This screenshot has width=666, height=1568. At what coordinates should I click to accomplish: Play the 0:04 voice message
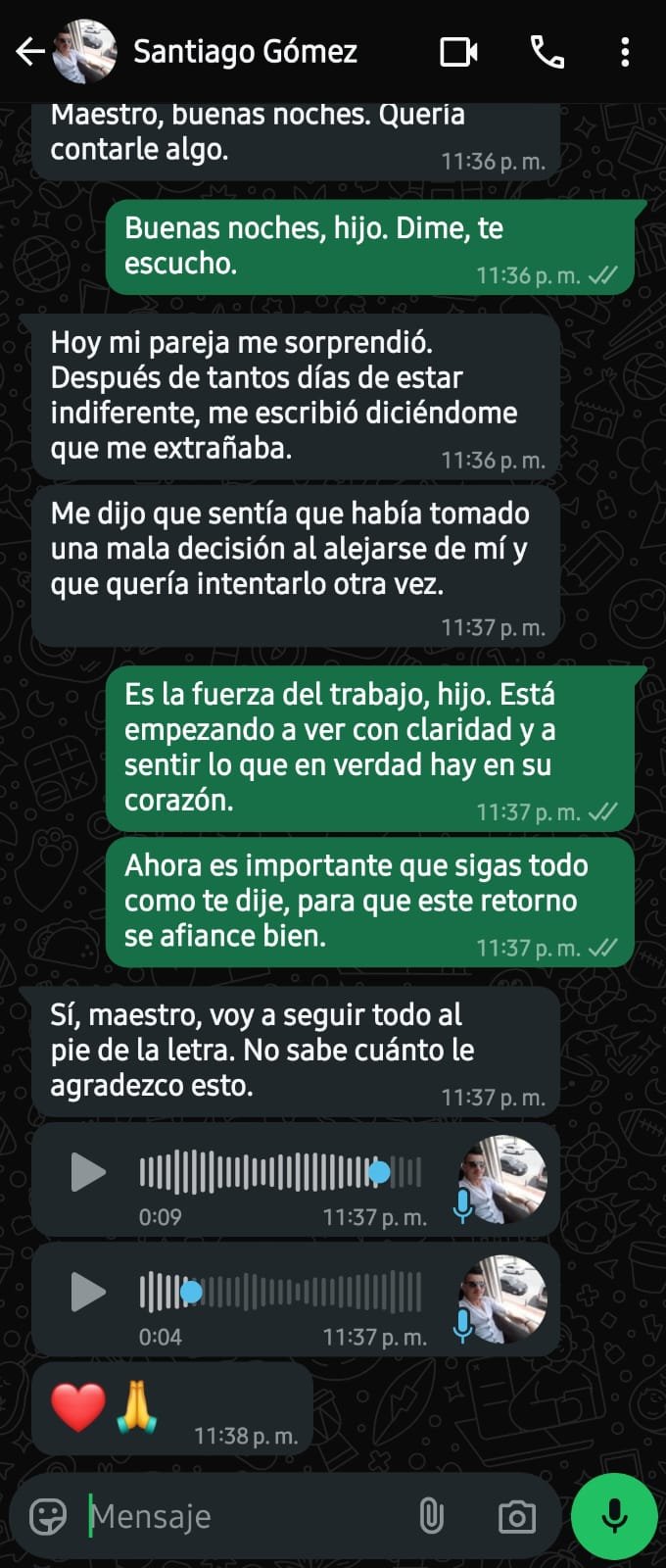88,1293
